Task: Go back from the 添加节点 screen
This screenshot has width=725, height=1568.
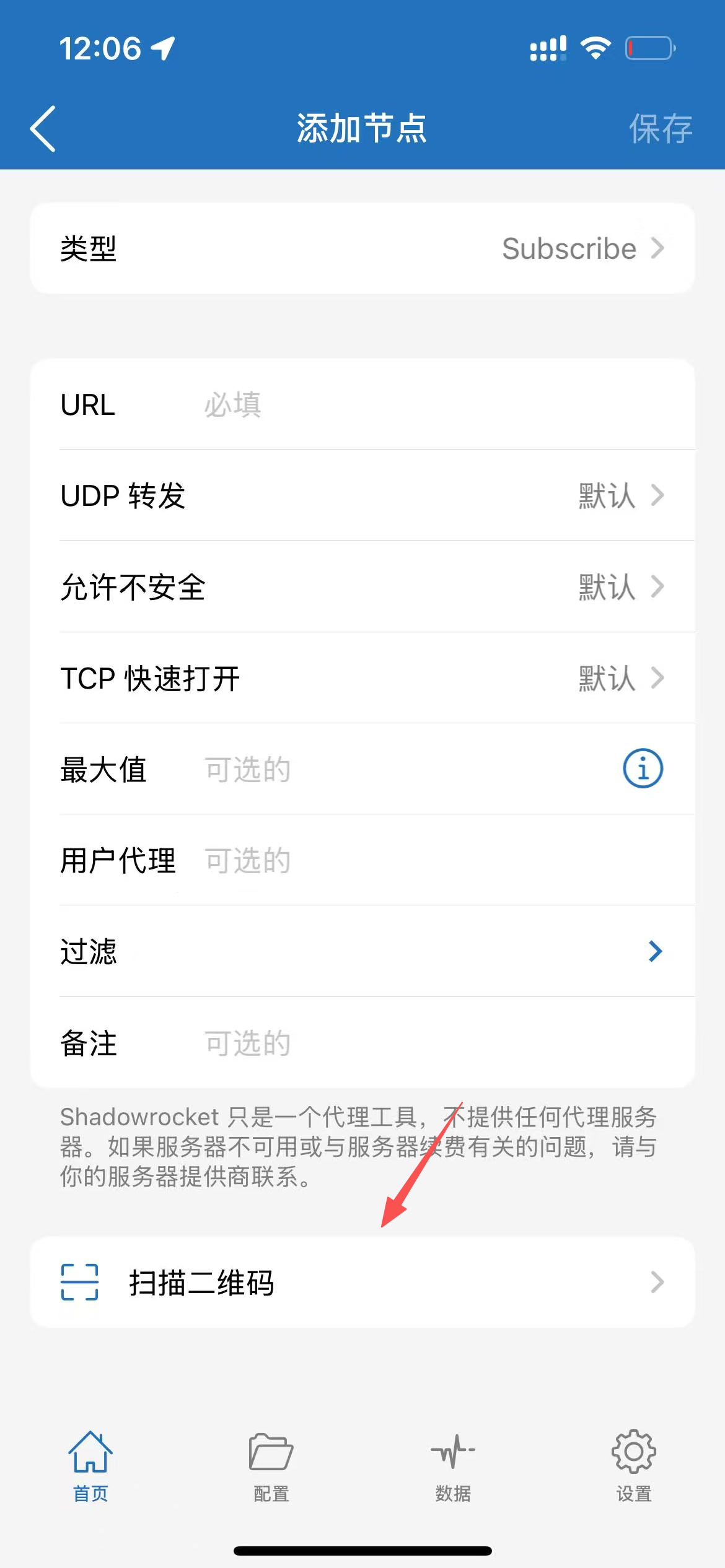Action: 43,129
